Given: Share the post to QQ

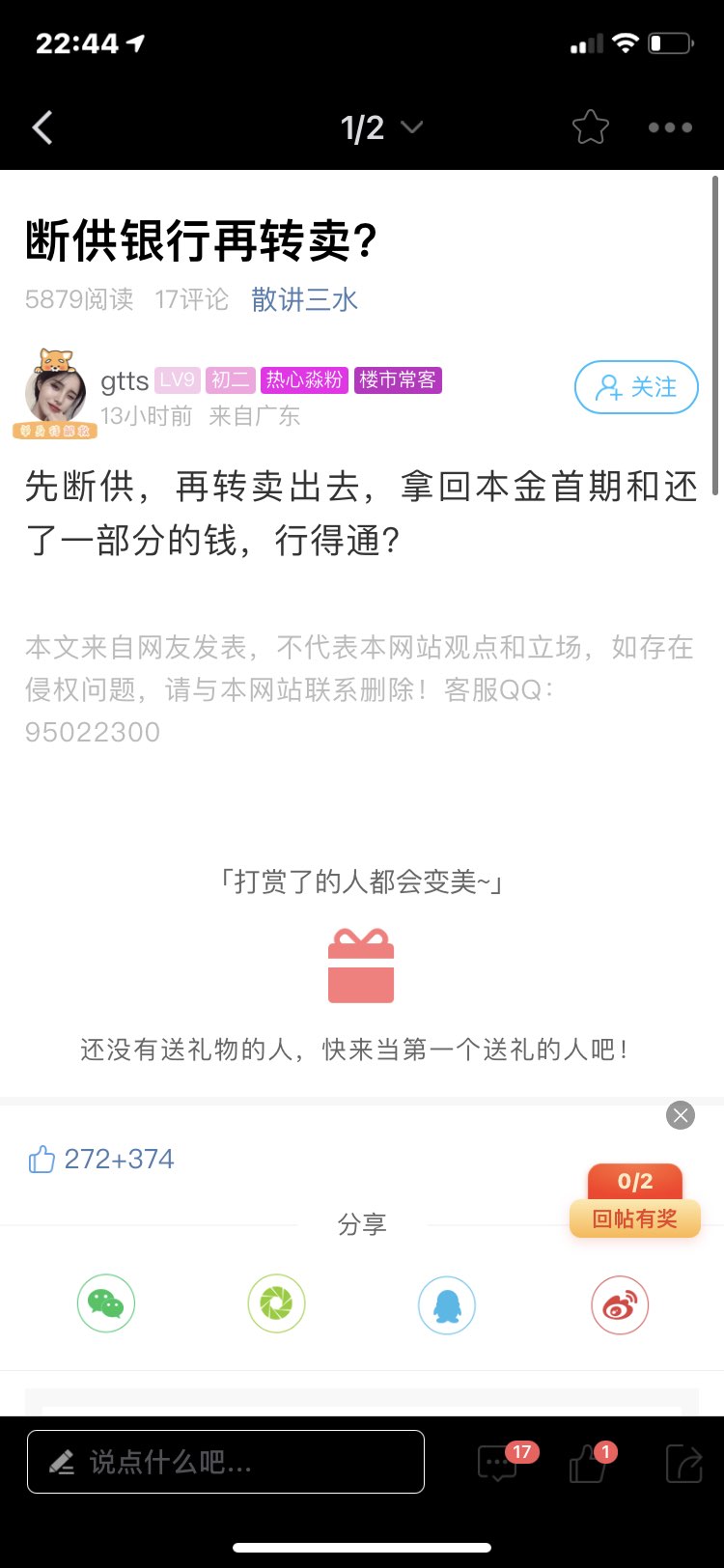Looking at the screenshot, I should tap(446, 1304).
